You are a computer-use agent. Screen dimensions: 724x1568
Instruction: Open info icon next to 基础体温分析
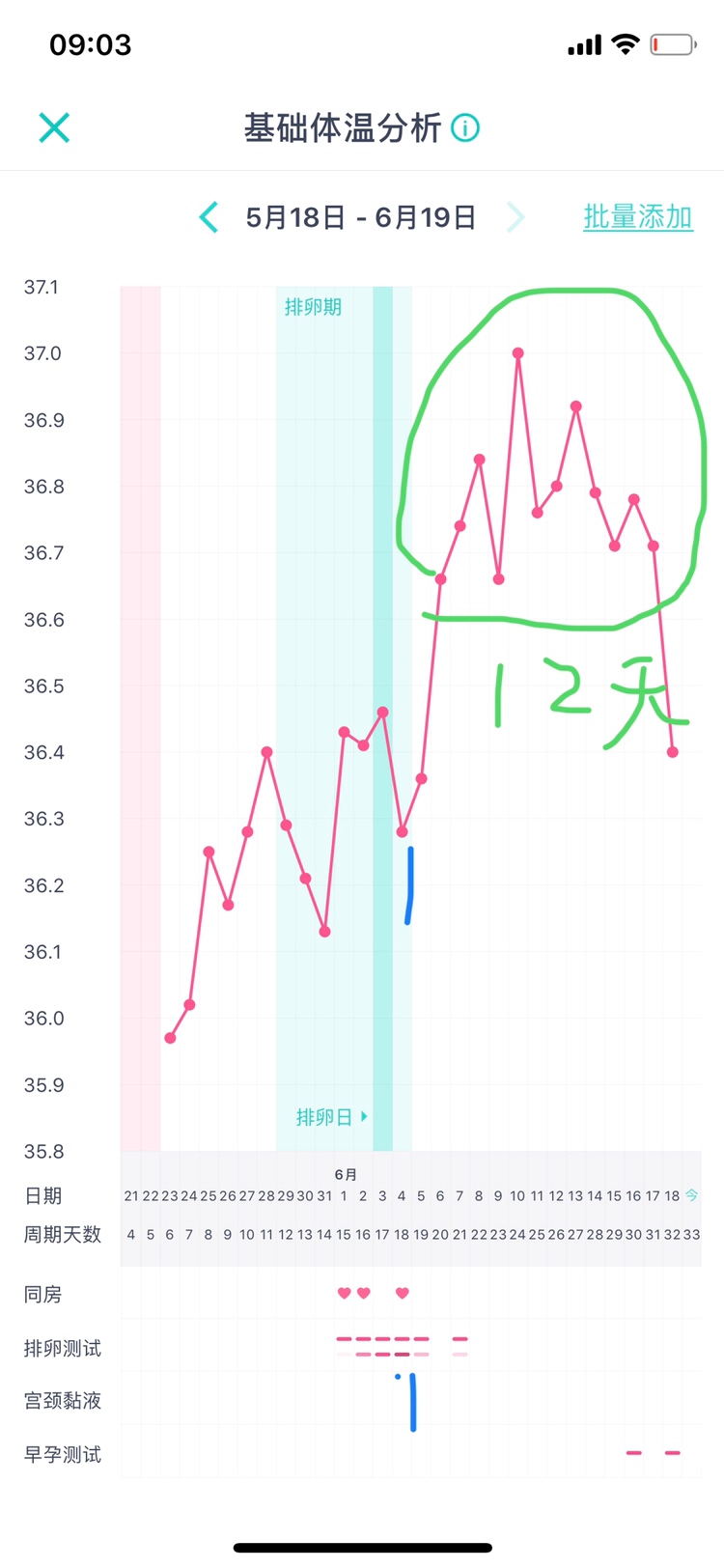tap(465, 127)
